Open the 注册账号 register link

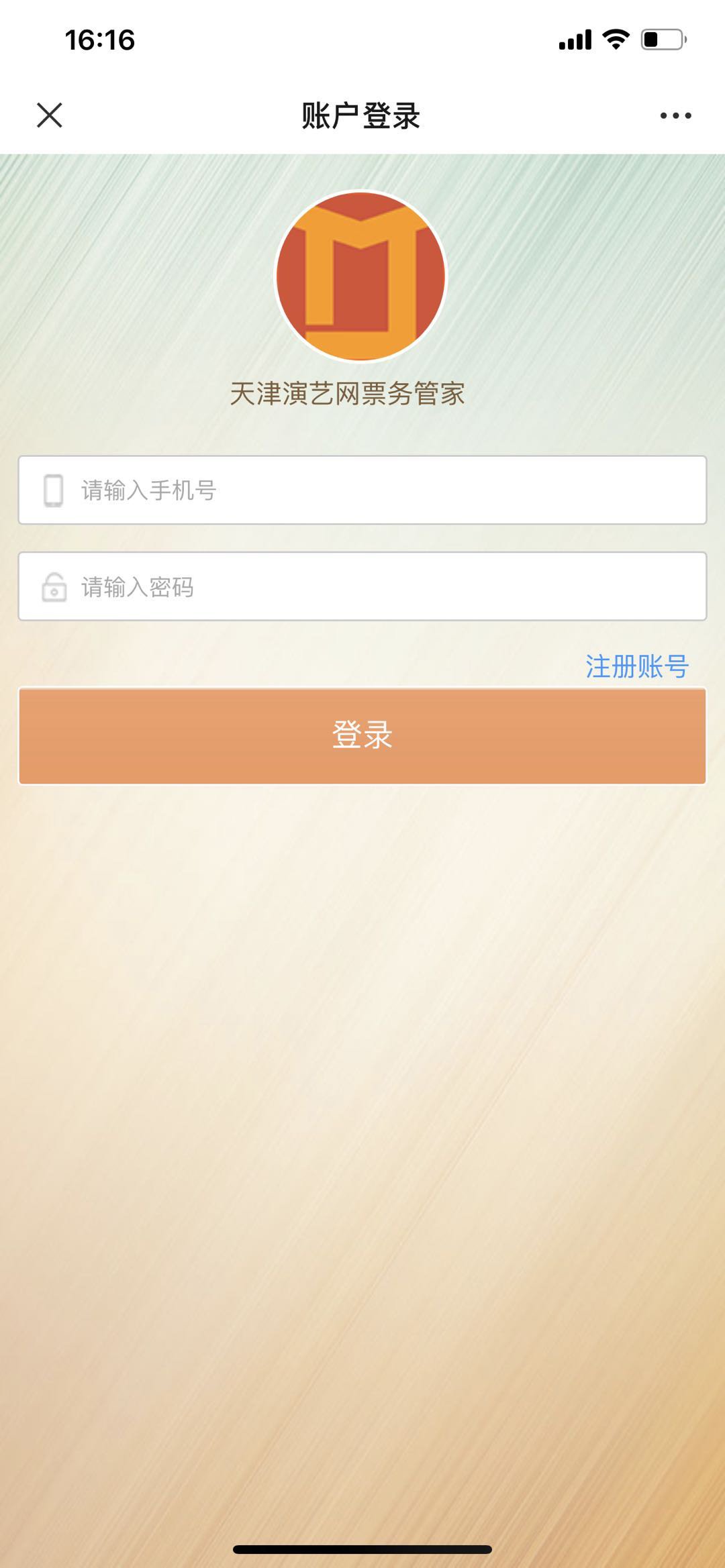636,666
